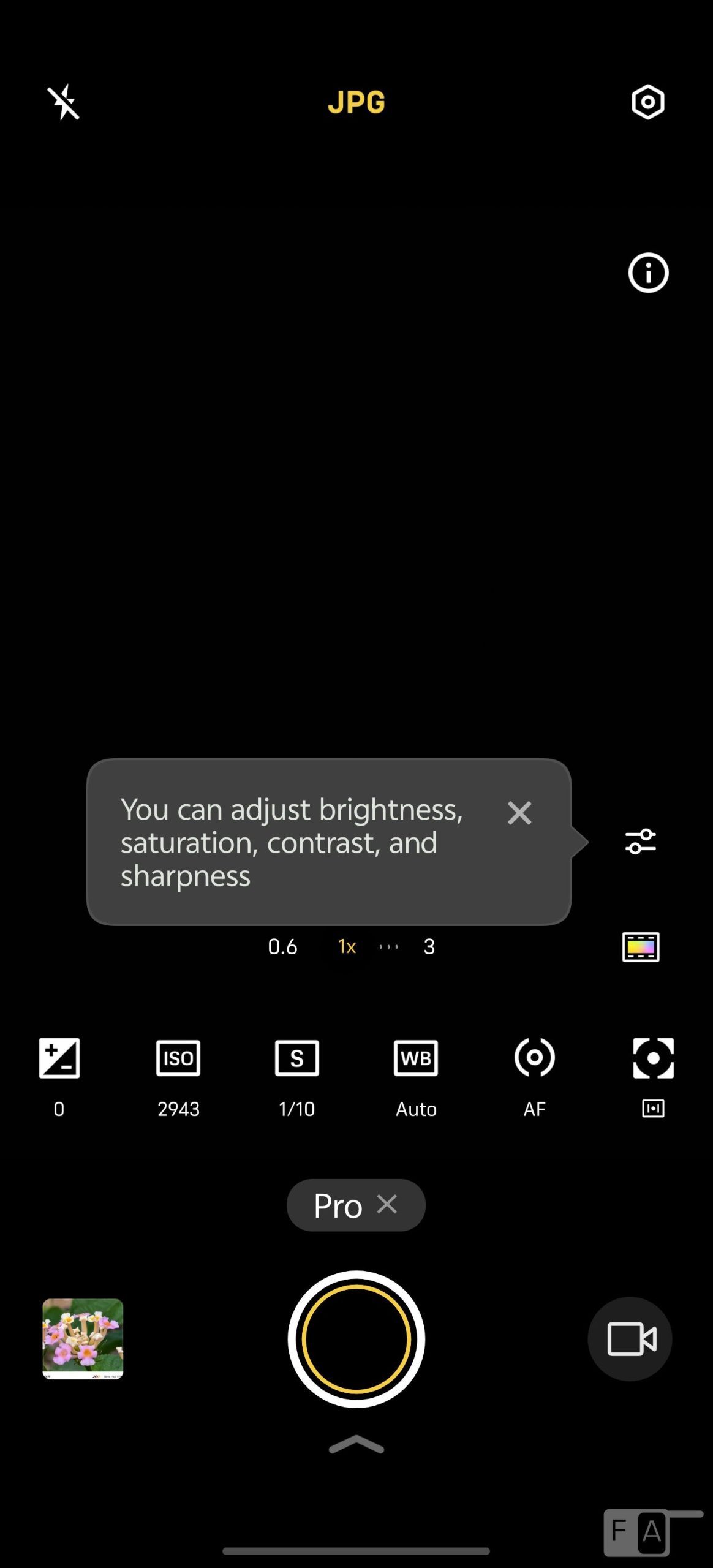713x1568 pixels.
Task: Select 1x zoom level
Action: pos(347,947)
